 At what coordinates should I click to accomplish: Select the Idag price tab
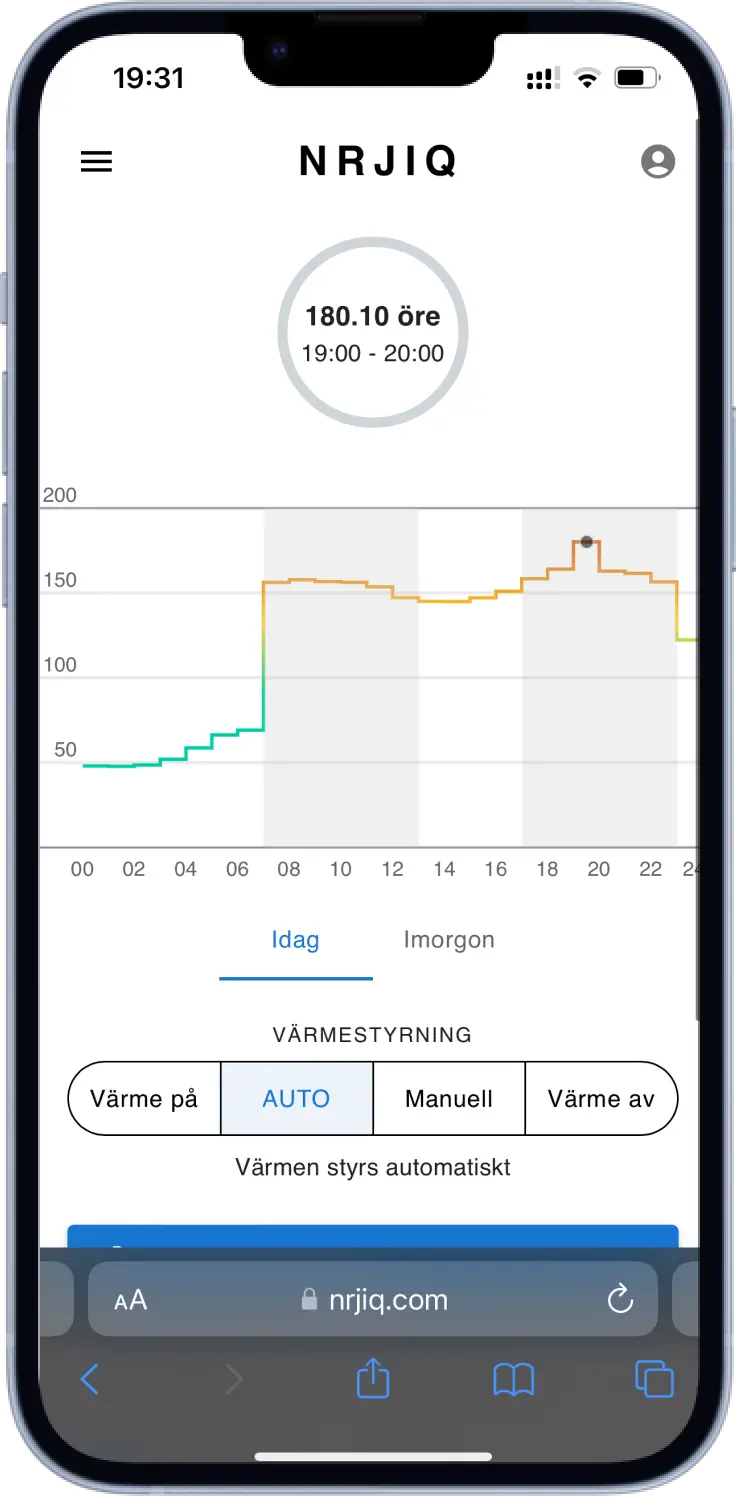pos(295,939)
